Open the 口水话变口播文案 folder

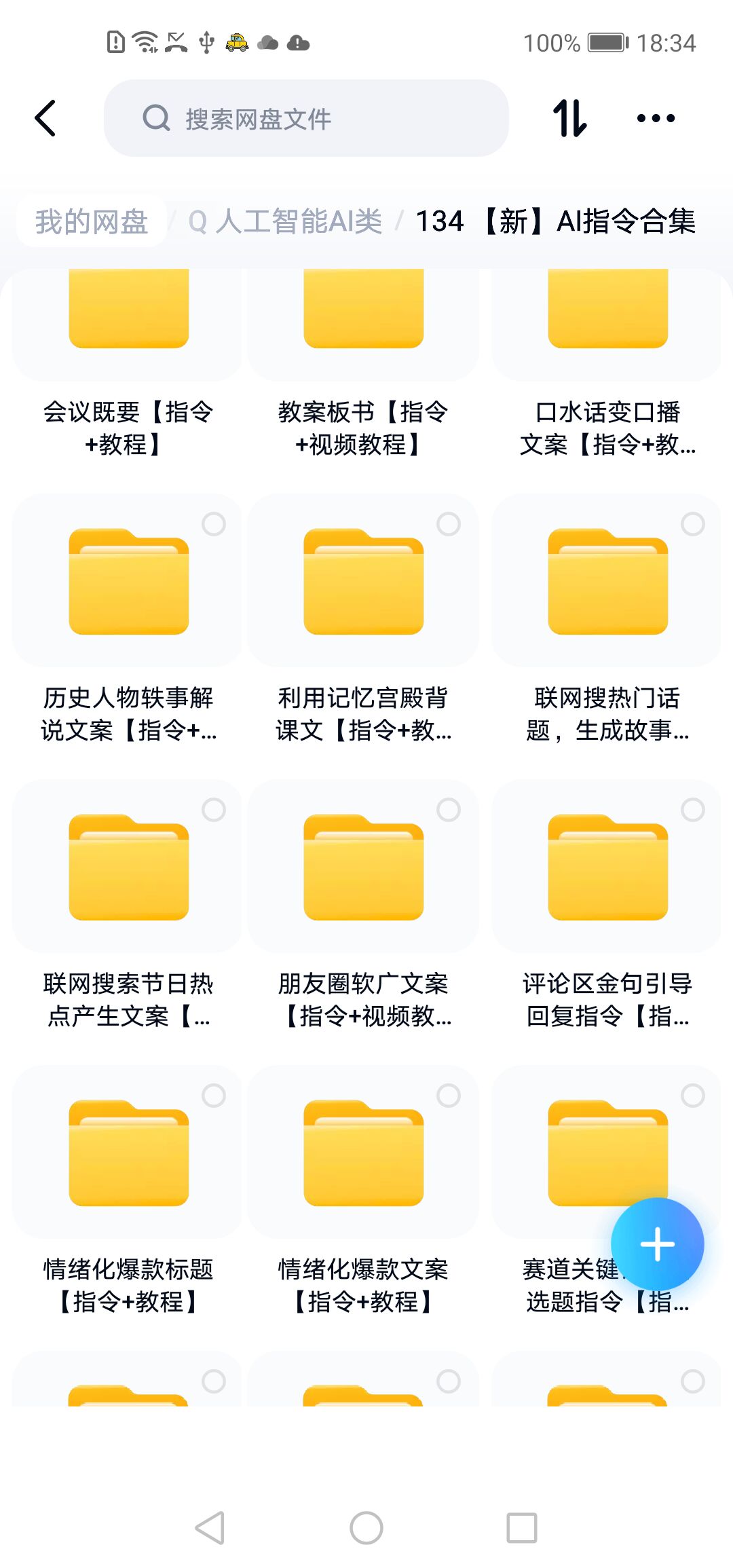(x=607, y=326)
